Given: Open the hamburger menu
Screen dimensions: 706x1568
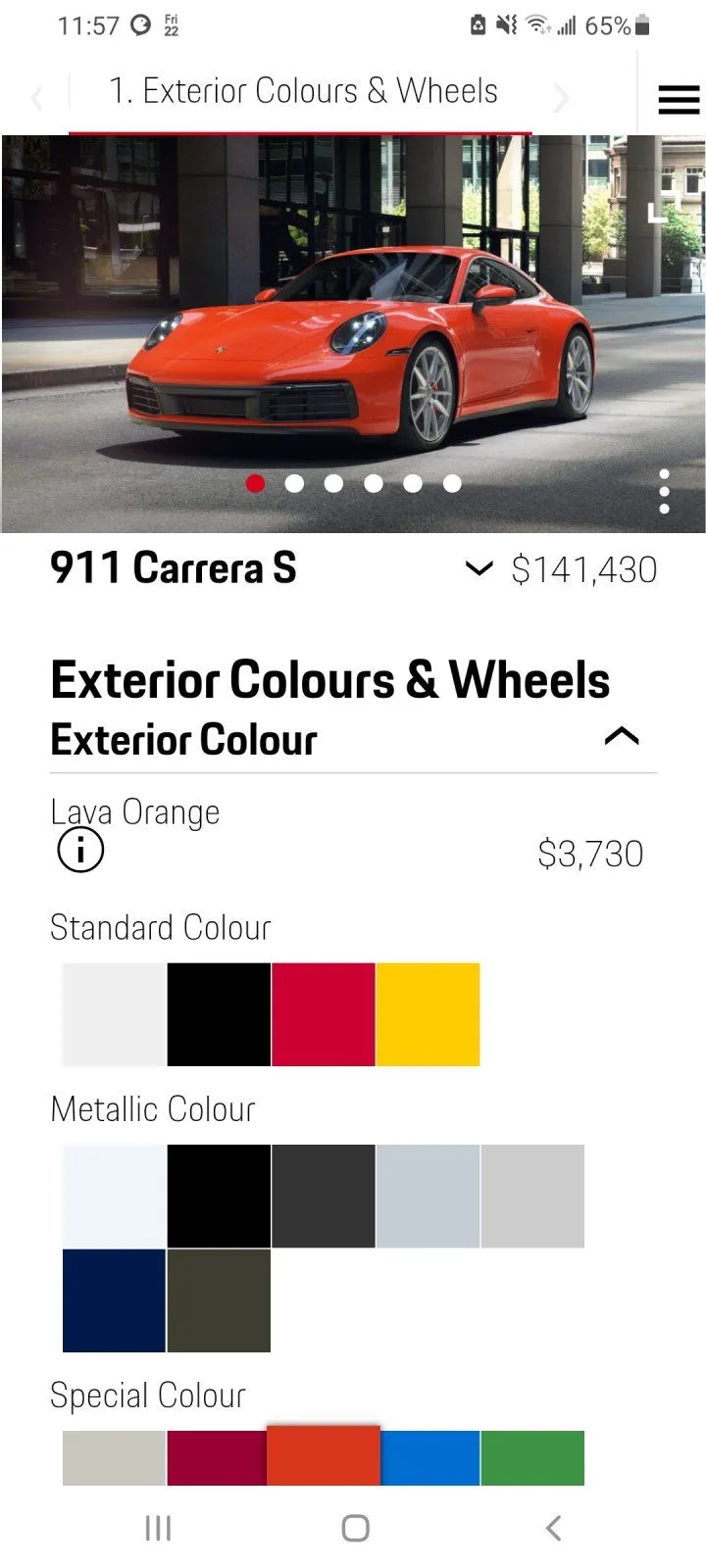Looking at the screenshot, I should coord(679,99).
